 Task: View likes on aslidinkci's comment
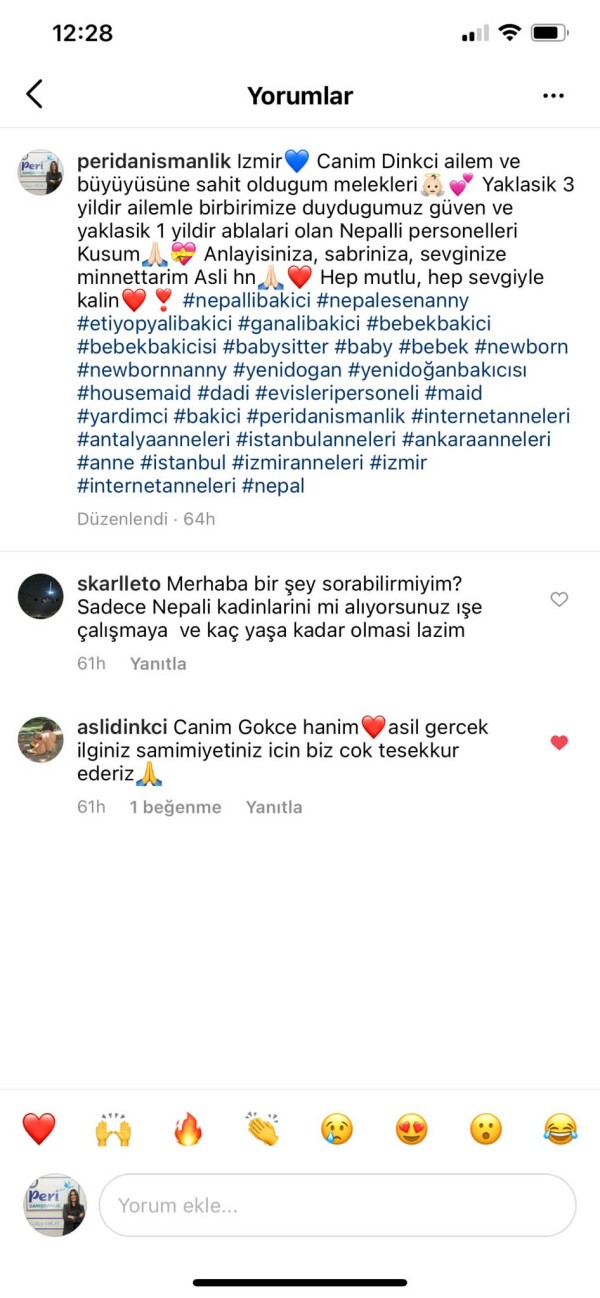pos(175,807)
